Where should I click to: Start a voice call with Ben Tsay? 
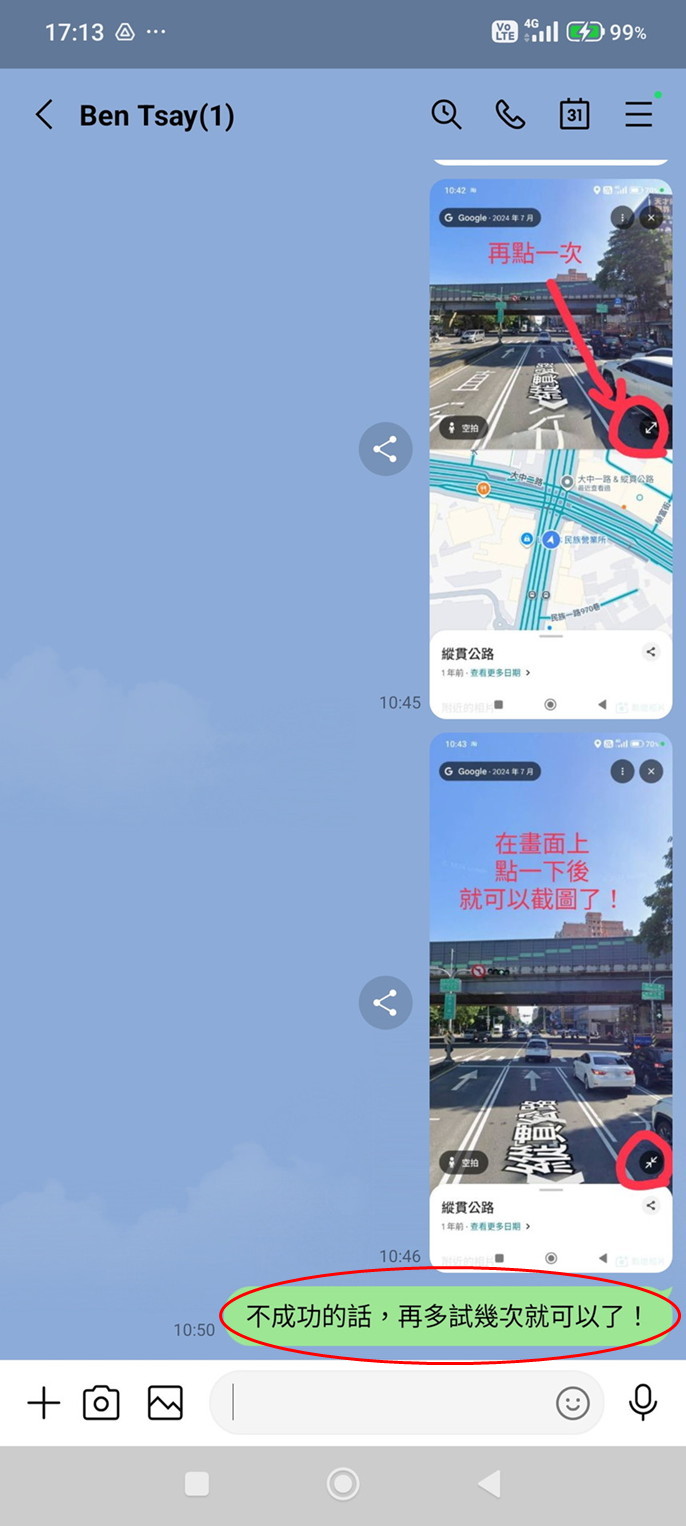pos(510,114)
